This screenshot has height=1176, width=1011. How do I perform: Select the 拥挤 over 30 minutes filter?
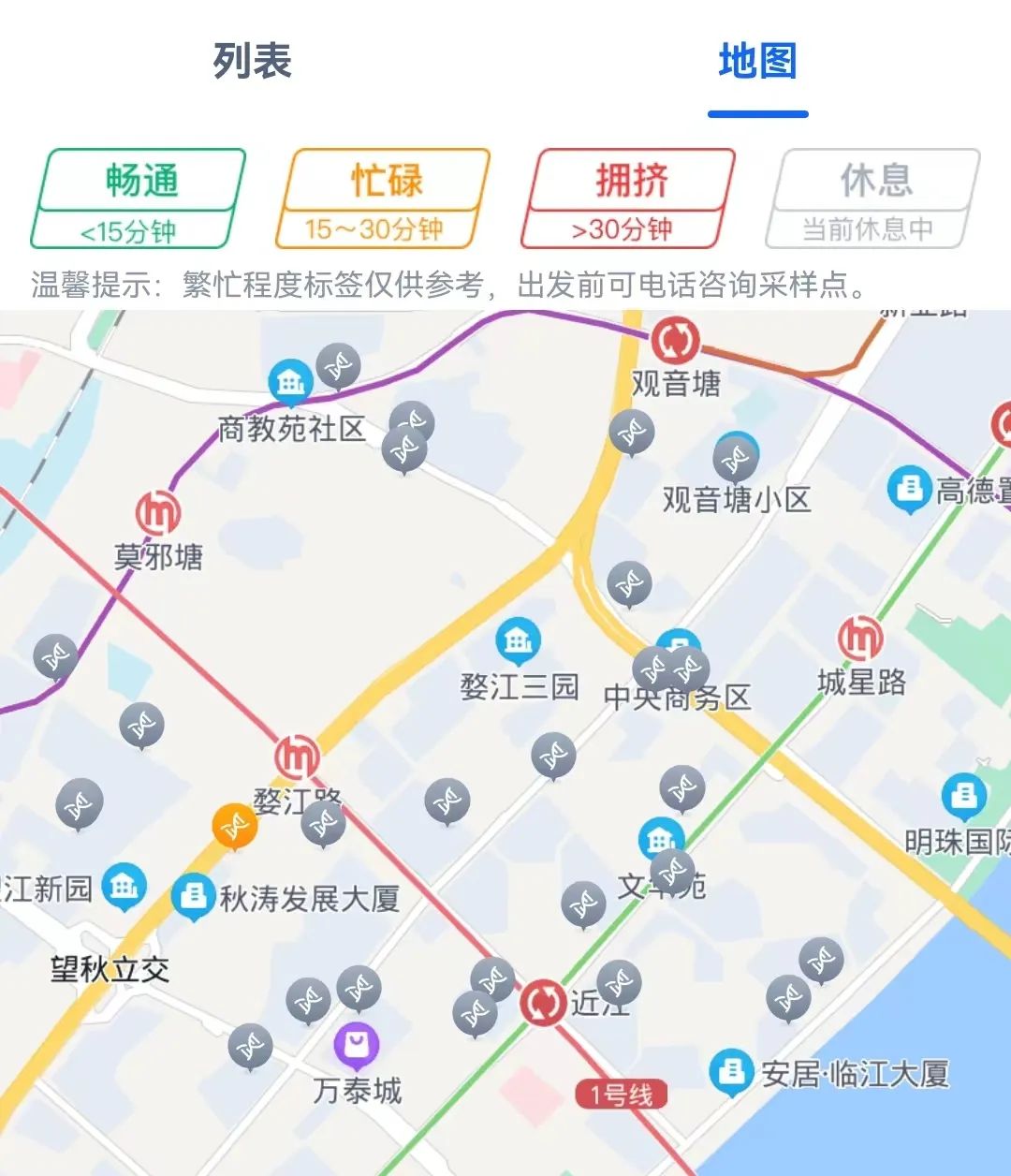click(629, 198)
